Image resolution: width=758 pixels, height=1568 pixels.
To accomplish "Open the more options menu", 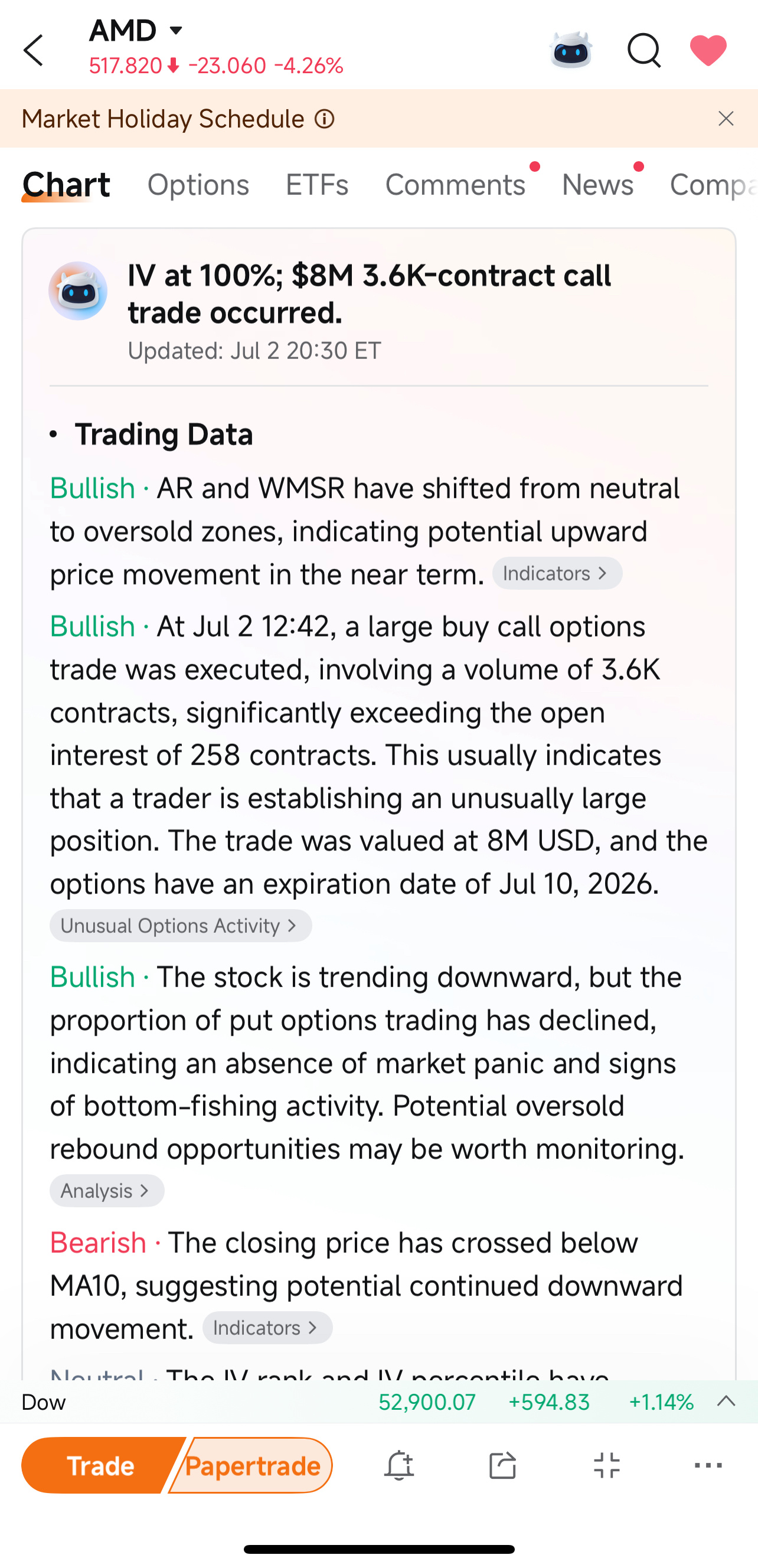I will point(708,1466).
